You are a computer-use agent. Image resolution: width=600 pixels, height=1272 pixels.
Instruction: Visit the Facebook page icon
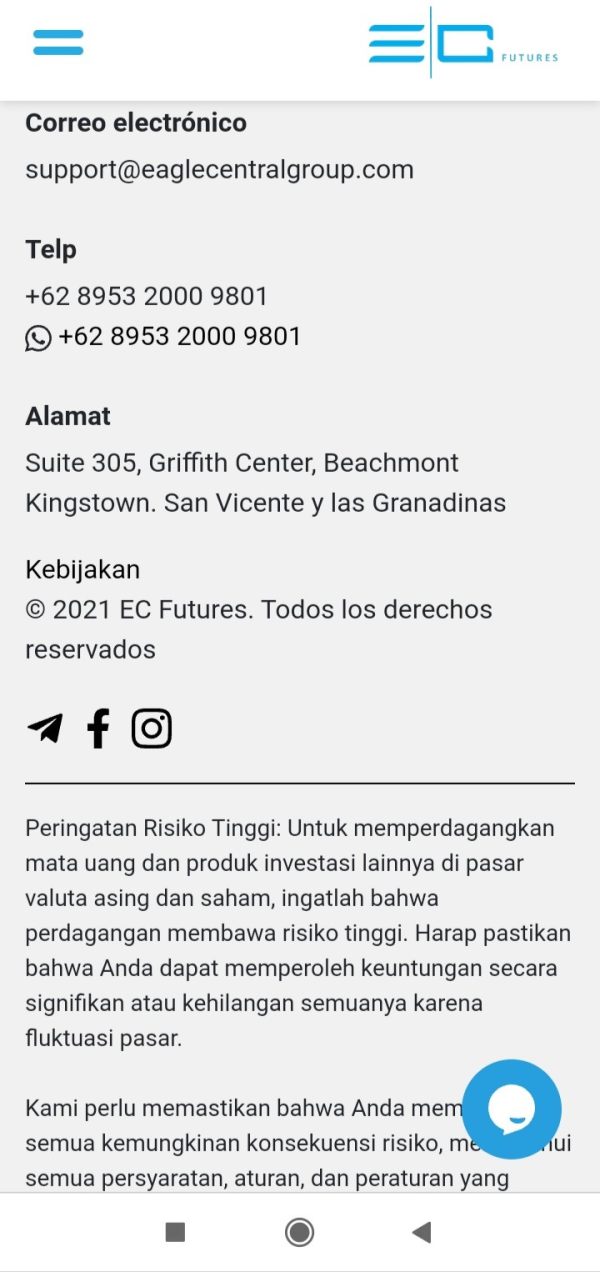click(98, 728)
